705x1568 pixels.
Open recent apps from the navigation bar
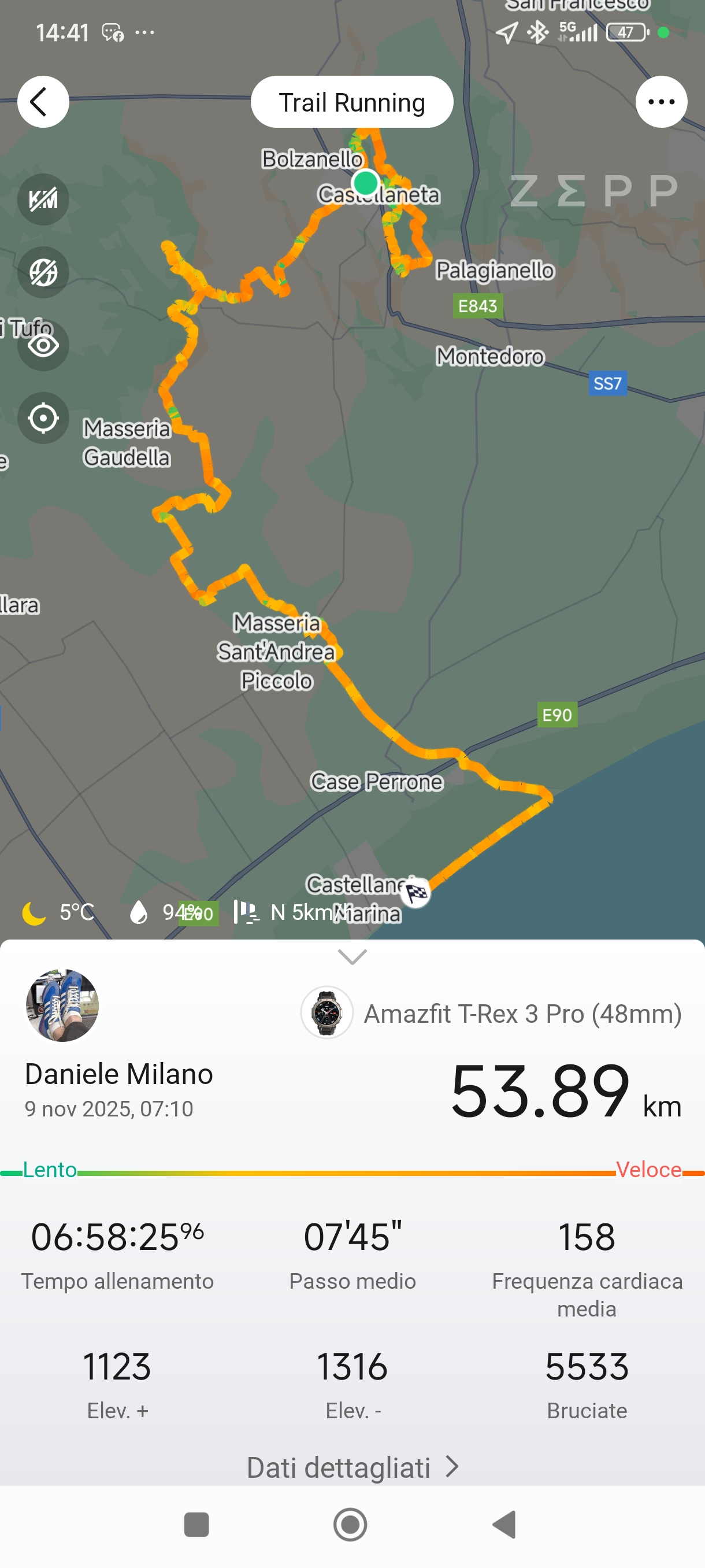[196, 1525]
